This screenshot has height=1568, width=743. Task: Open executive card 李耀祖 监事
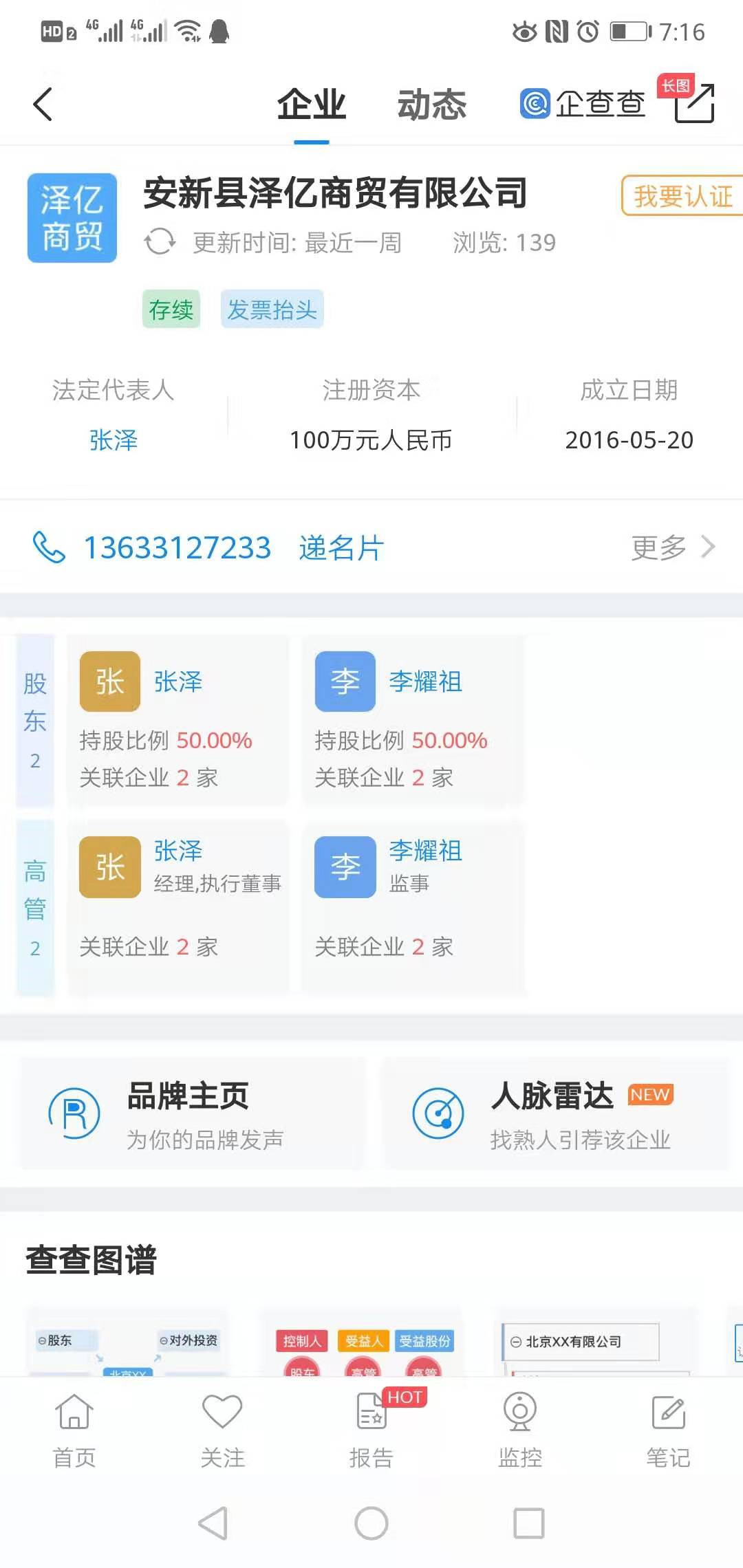(413, 906)
